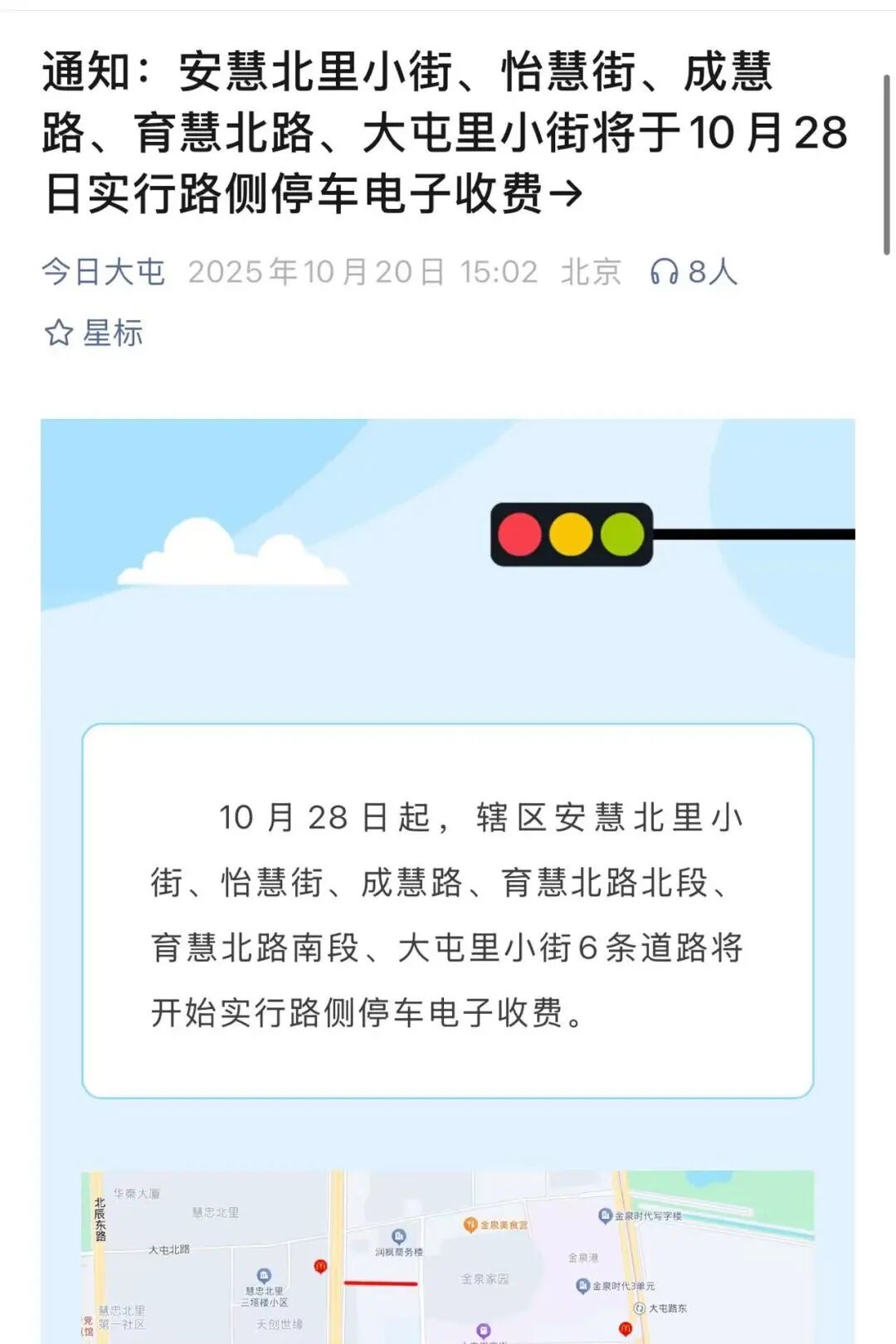Open the 今日大屯 account page

click(x=104, y=272)
